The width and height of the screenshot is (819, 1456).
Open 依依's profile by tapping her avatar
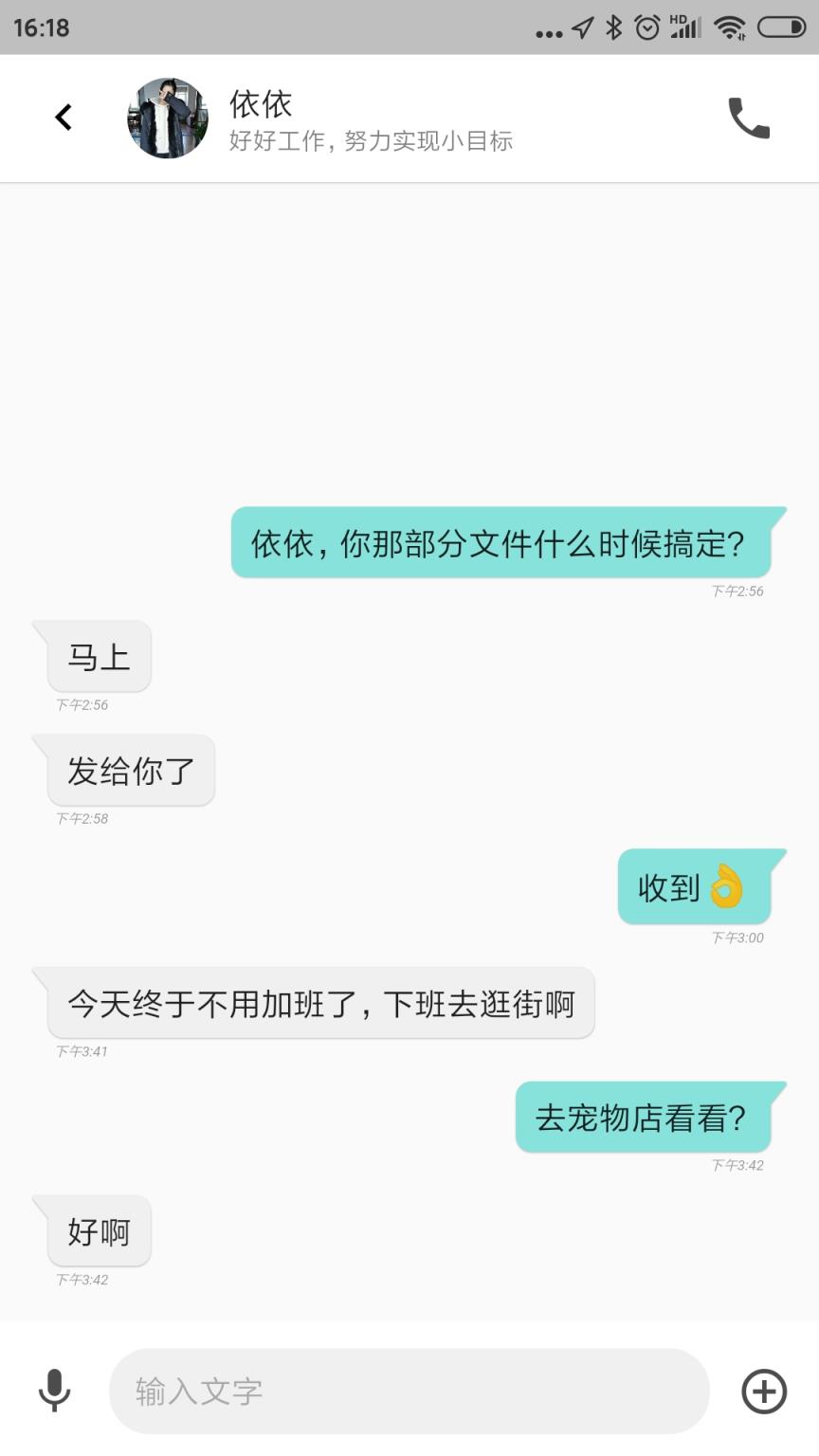pos(167,117)
